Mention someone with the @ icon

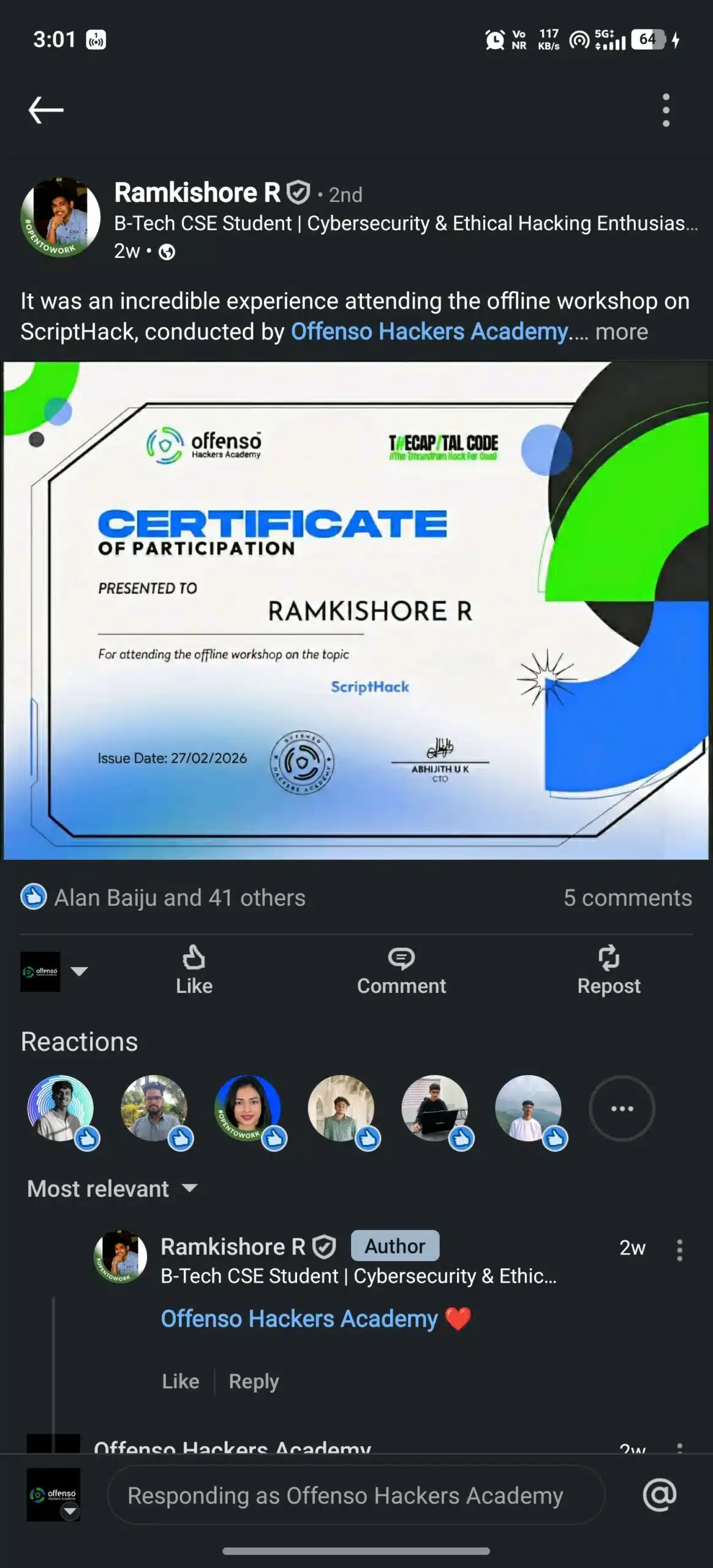click(x=660, y=1495)
